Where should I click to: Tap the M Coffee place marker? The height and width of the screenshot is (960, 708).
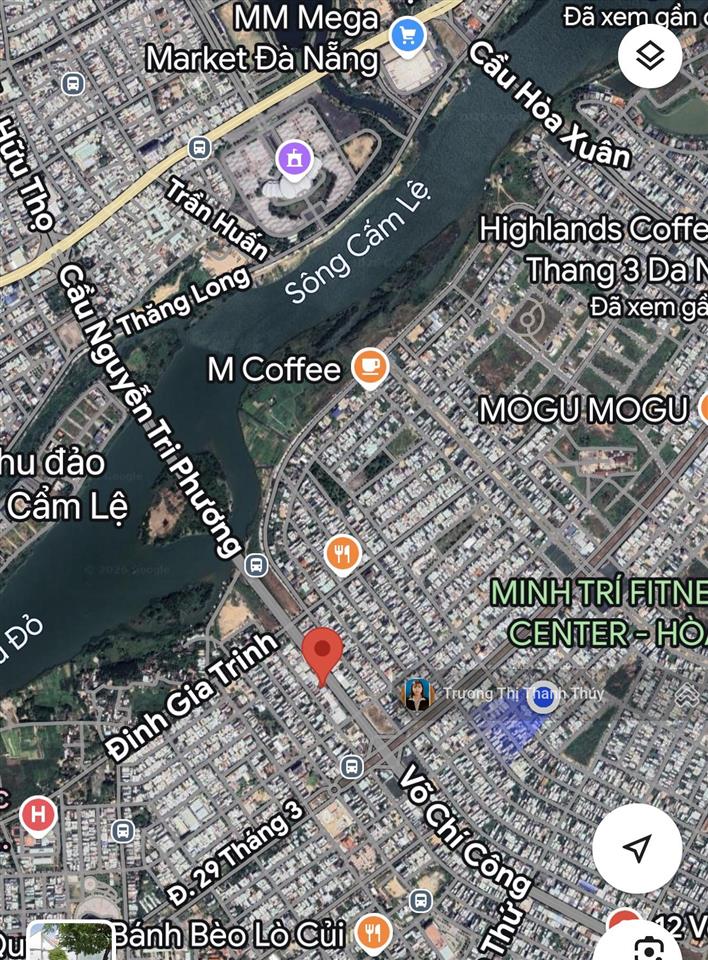pyautogui.click(x=370, y=369)
